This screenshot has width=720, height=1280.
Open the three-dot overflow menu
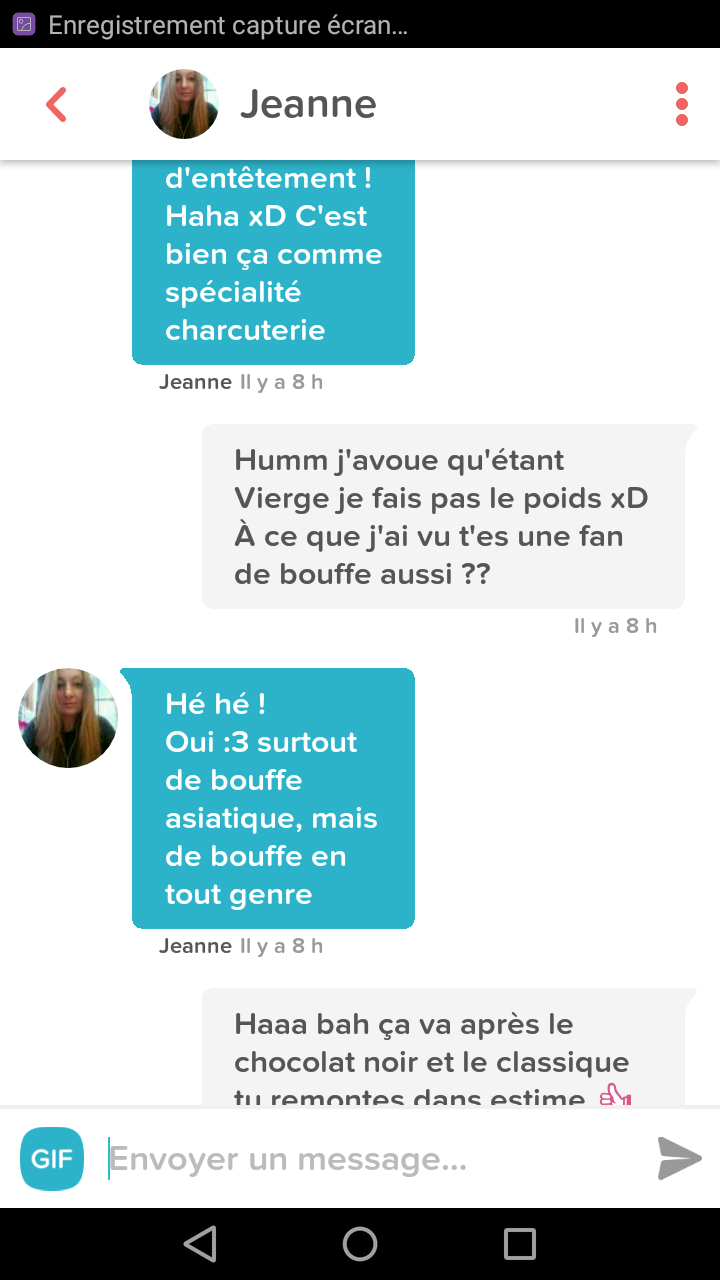(682, 104)
